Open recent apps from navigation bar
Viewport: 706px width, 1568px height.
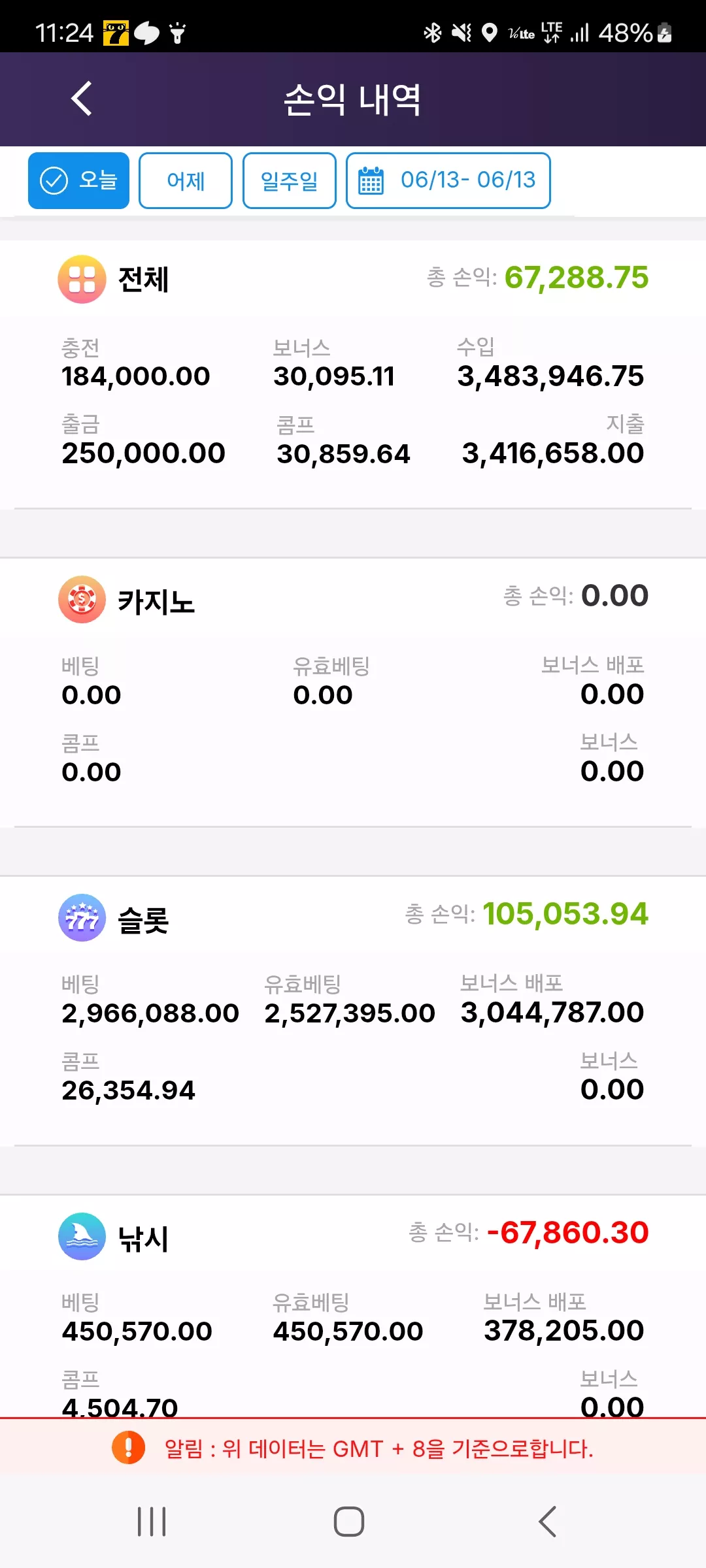click(x=152, y=1522)
